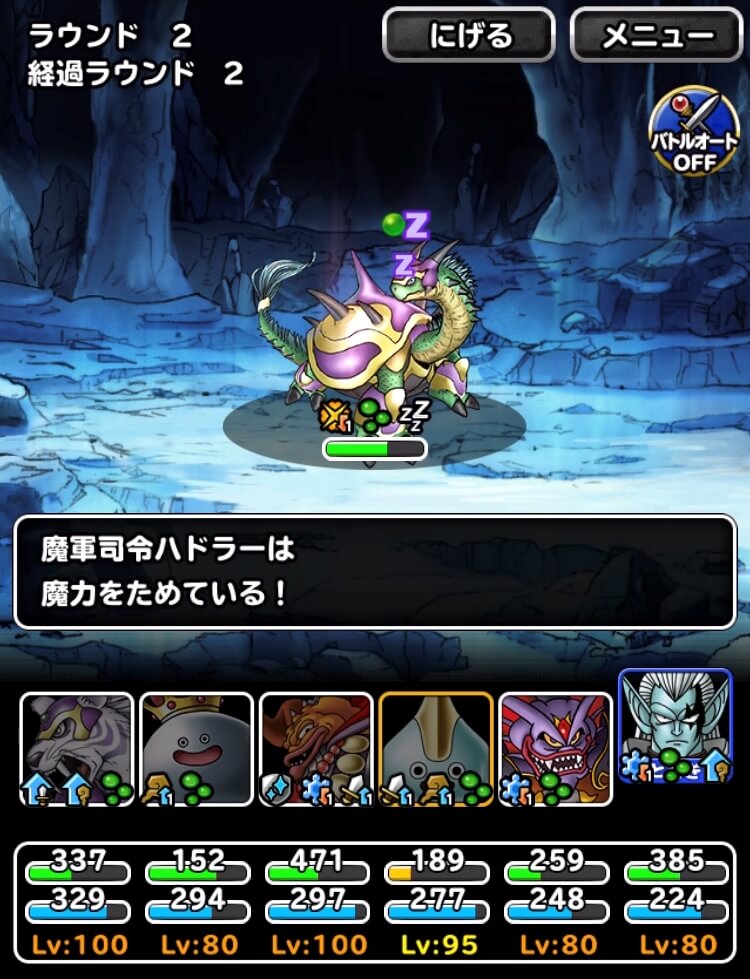This screenshot has height=979, width=750.
Task: Open the メニュー menu button
Action: click(x=656, y=36)
